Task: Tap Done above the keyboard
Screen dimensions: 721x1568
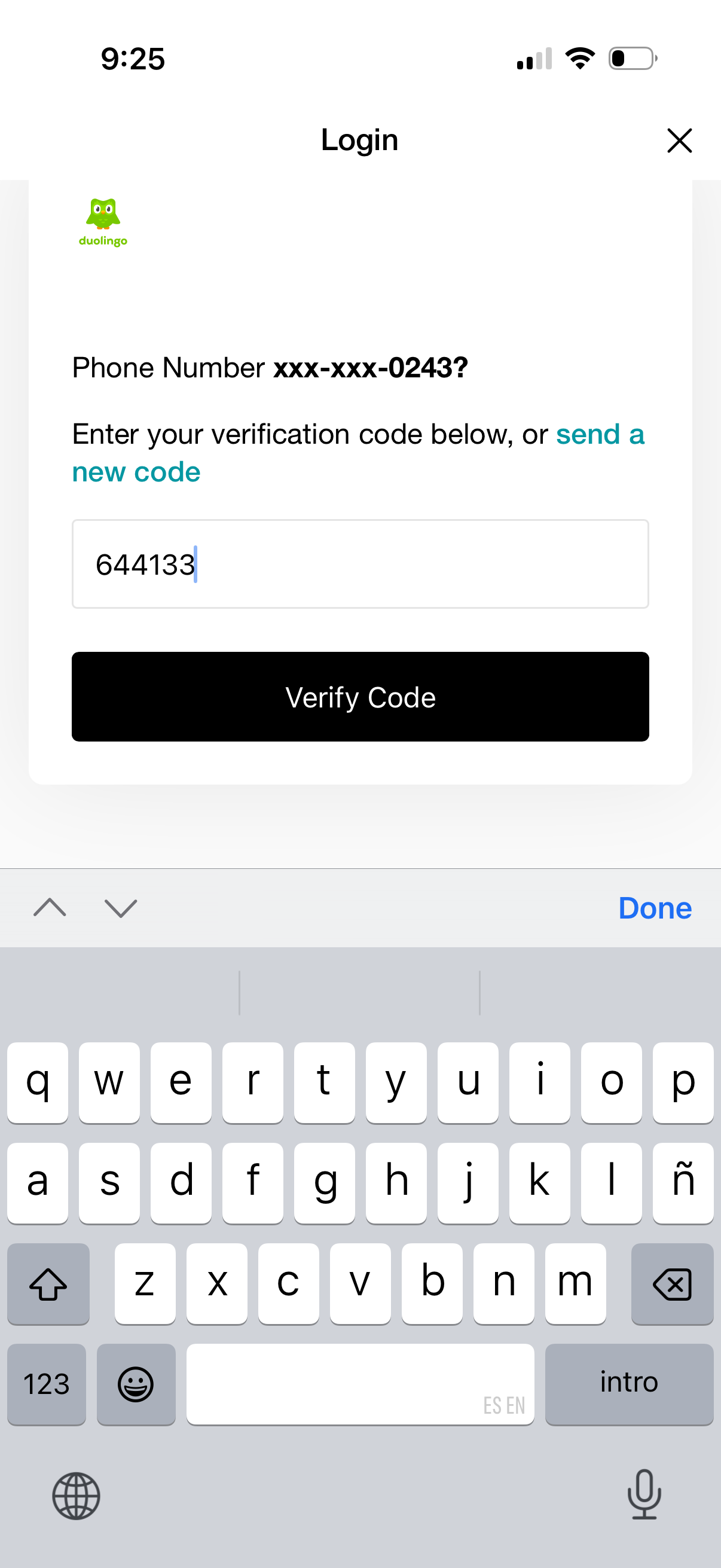Action: (x=654, y=908)
